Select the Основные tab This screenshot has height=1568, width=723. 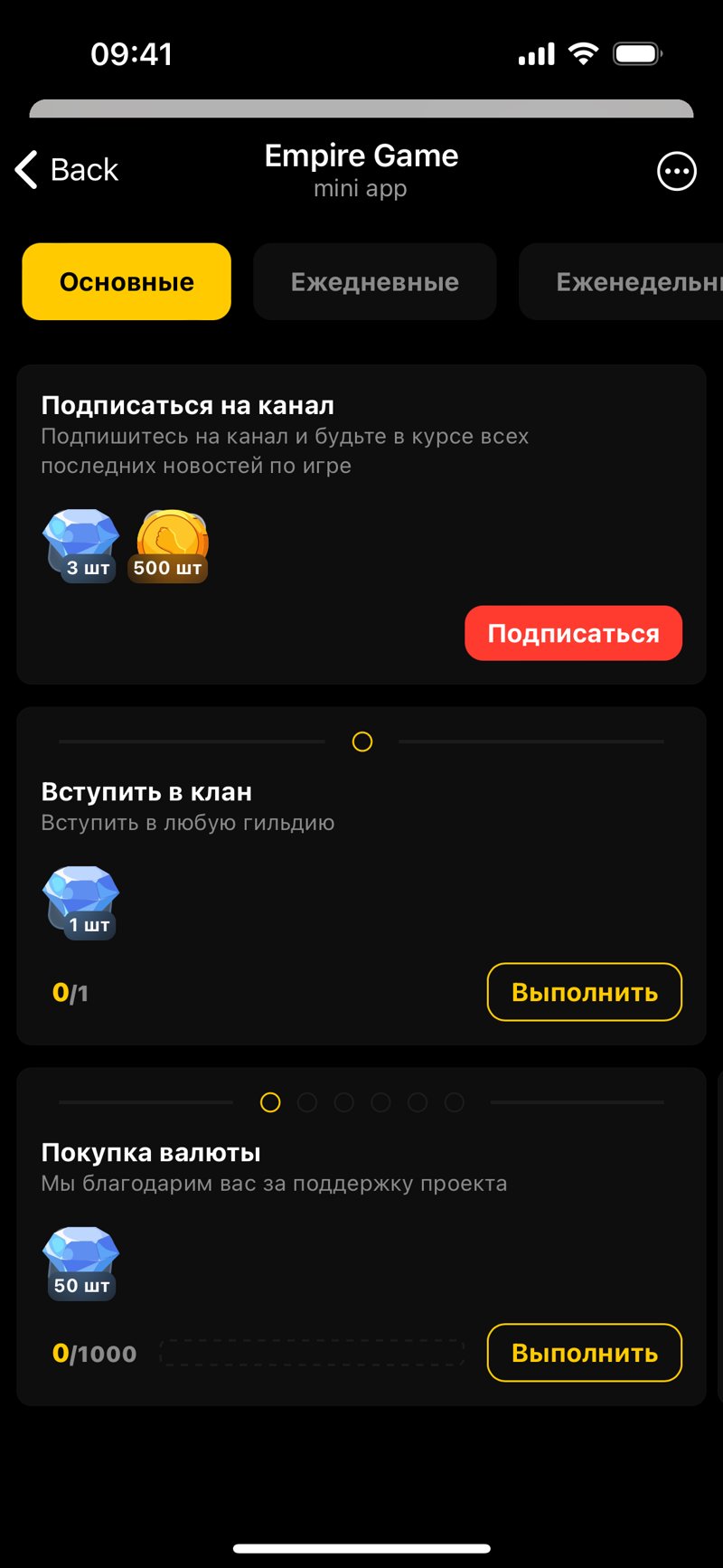click(x=126, y=281)
